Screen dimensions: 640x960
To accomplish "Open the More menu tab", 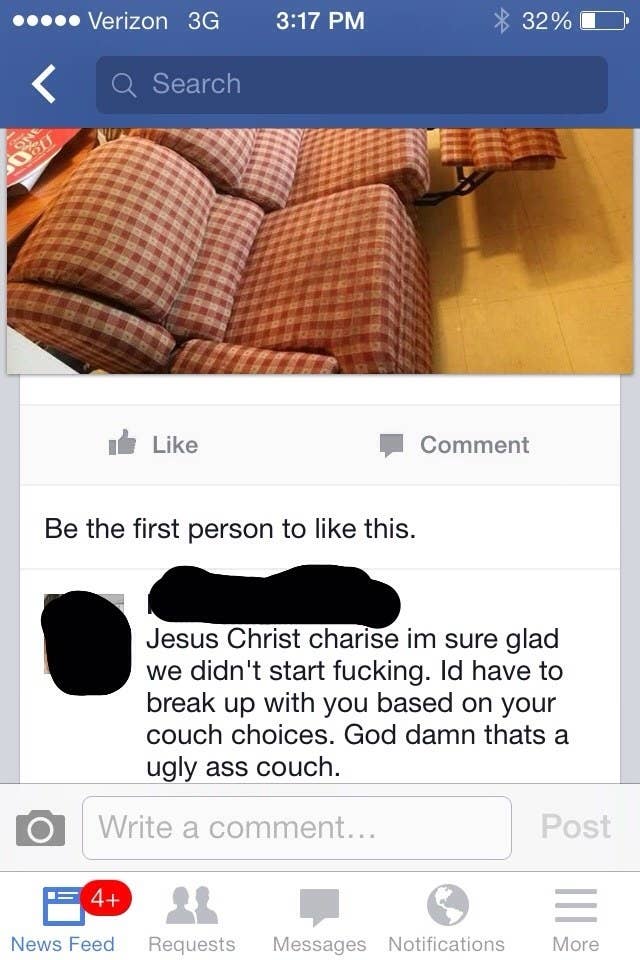I will tap(575, 920).
